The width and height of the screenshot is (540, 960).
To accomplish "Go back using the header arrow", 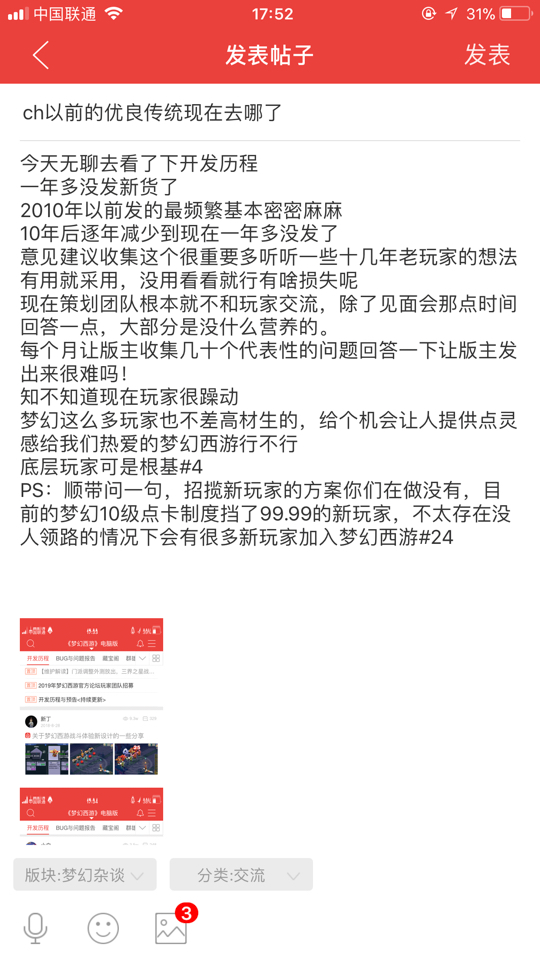I will [41, 55].
